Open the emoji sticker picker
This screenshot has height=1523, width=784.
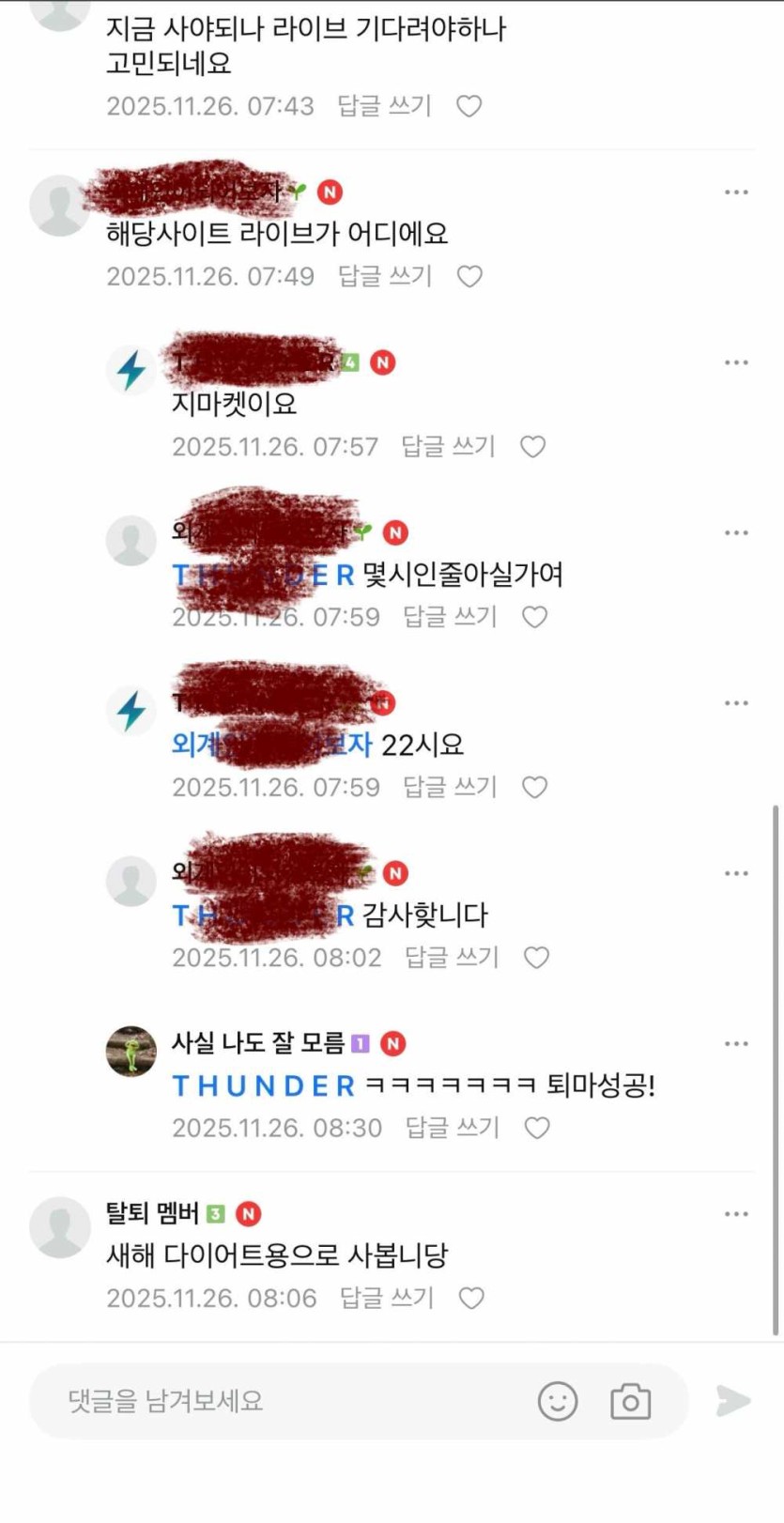click(557, 1401)
